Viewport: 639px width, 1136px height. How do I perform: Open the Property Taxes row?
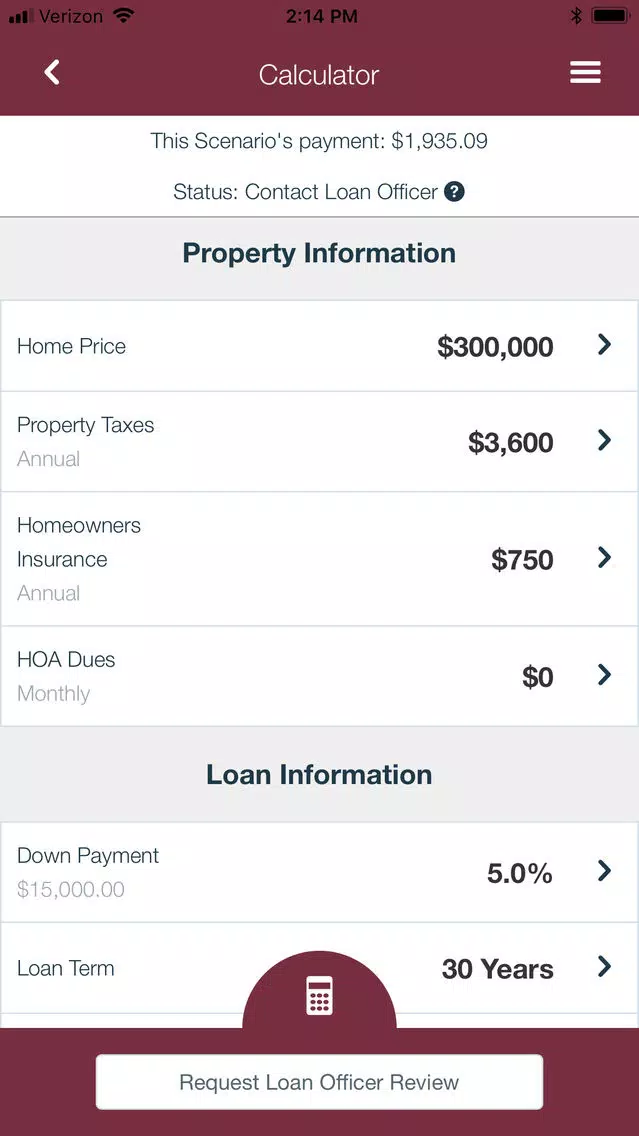pyautogui.click(x=320, y=442)
